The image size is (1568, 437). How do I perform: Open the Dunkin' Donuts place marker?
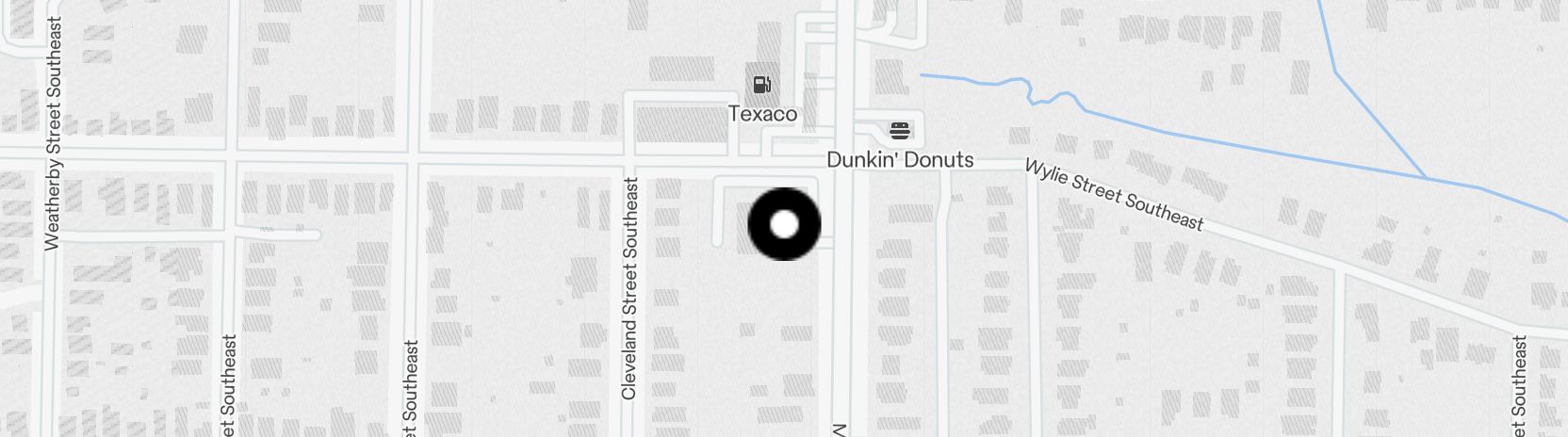click(900, 130)
